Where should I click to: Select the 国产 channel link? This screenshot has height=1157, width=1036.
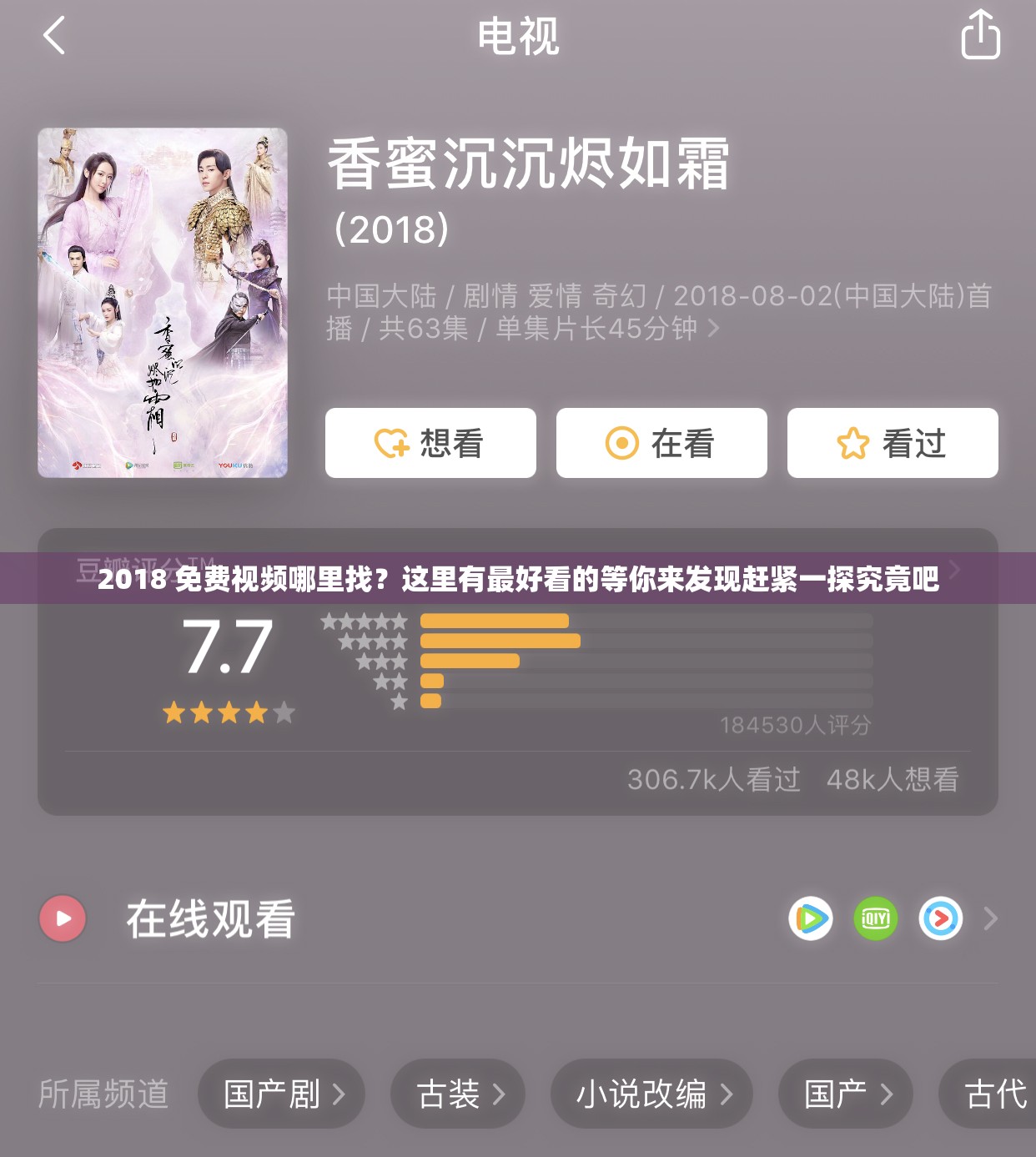[x=844, y=1094]
